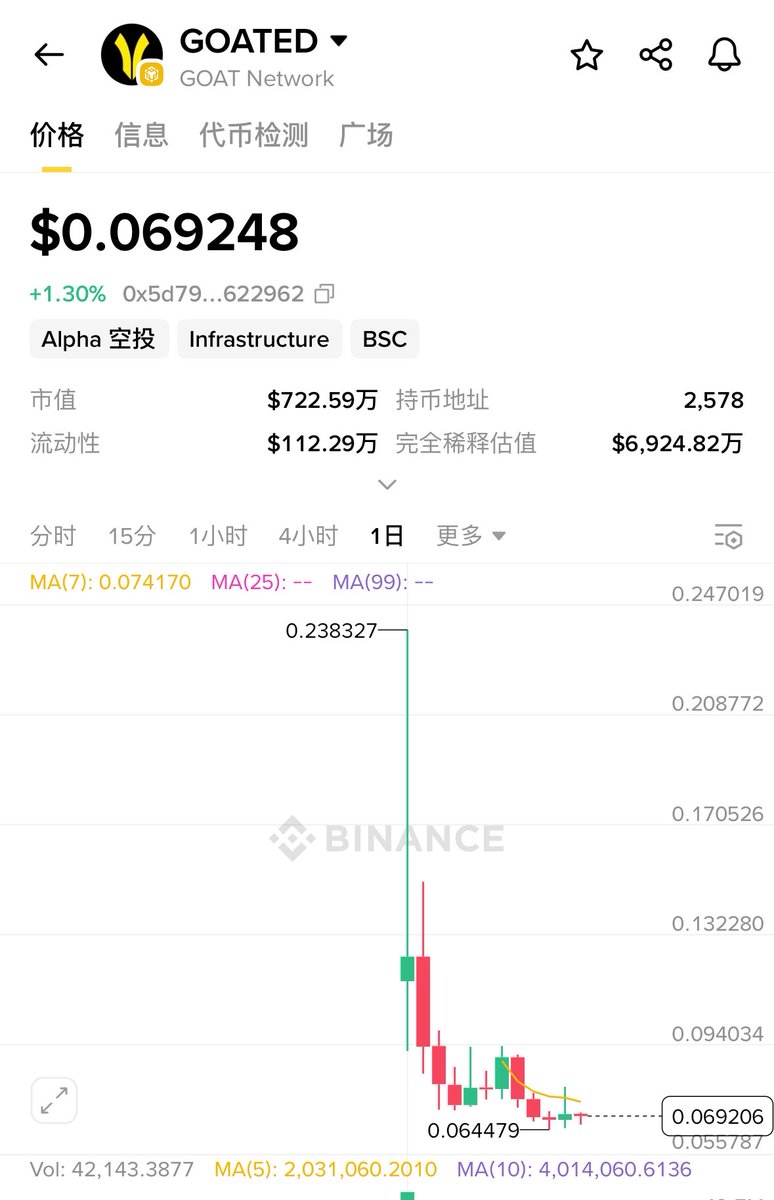The height and width of the screenshot is (1200, 774).
Task: Copy the contract address 0x5d79...622962
Action: 324,294
